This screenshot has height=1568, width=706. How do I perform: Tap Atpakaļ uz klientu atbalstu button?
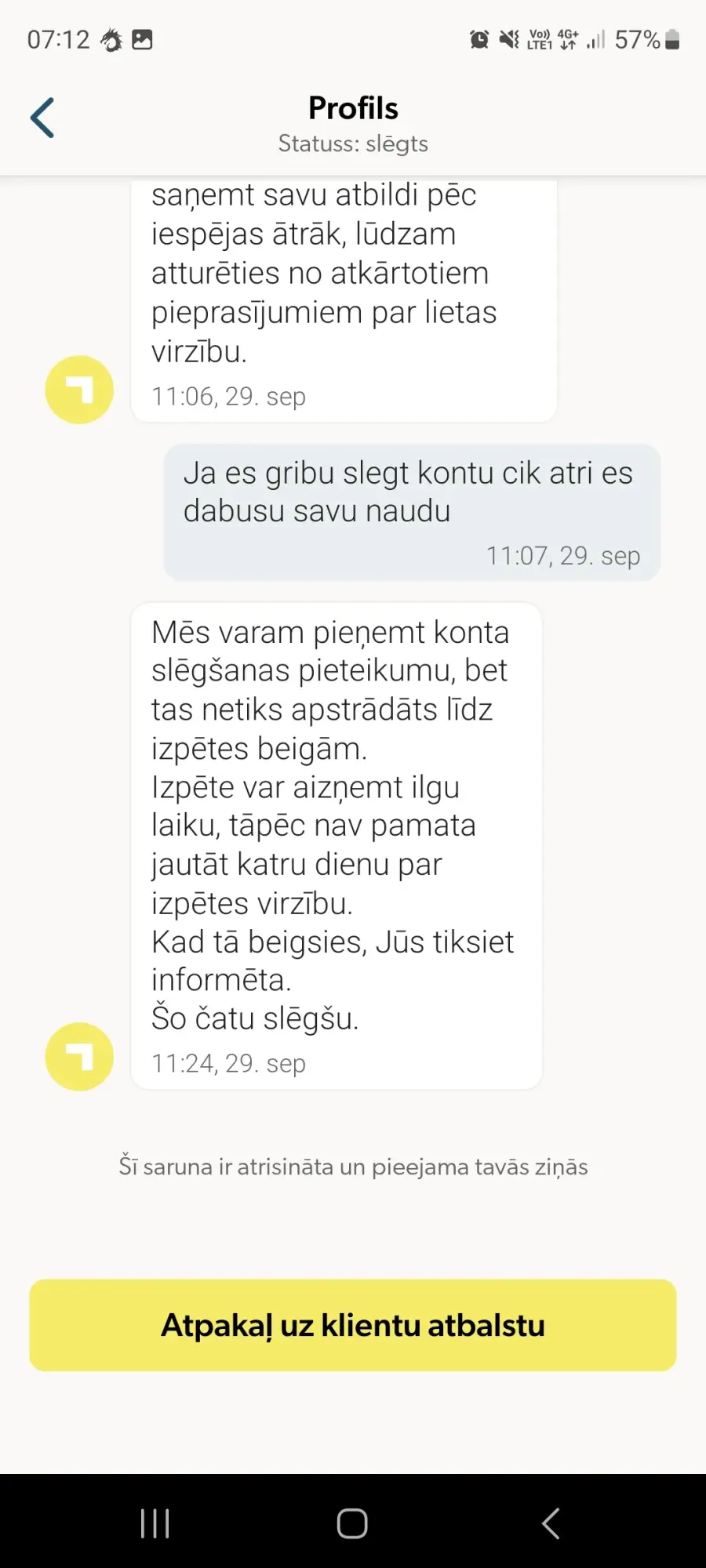[353, 1325]
